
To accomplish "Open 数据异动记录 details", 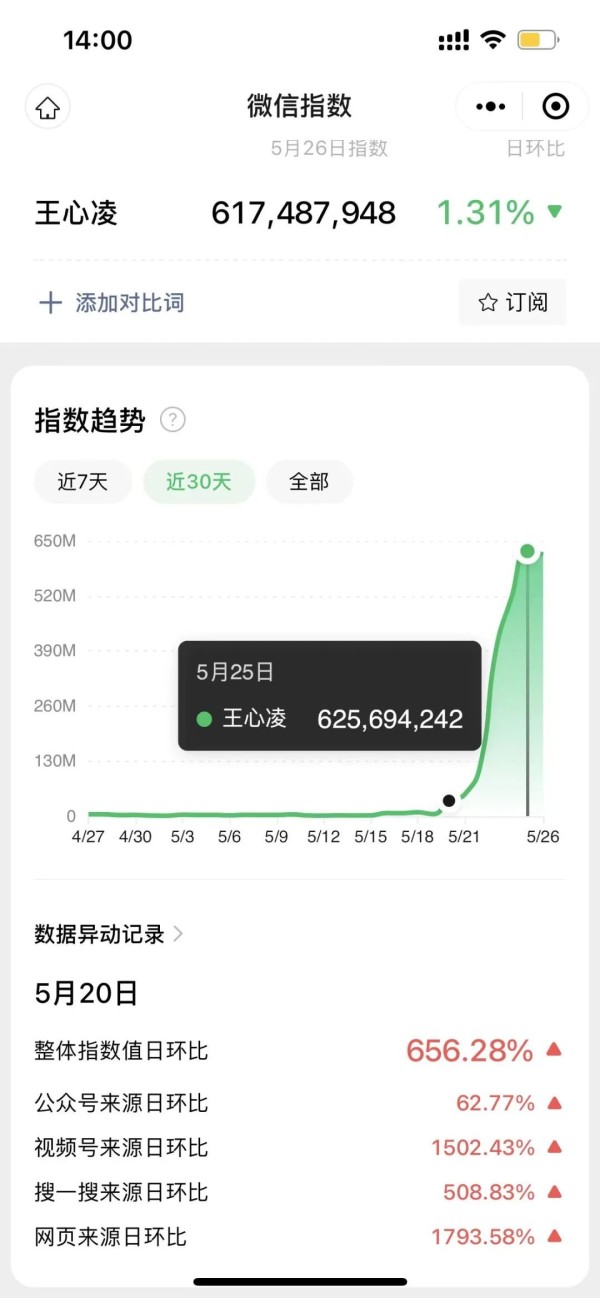I will click(x=108, y=934).
